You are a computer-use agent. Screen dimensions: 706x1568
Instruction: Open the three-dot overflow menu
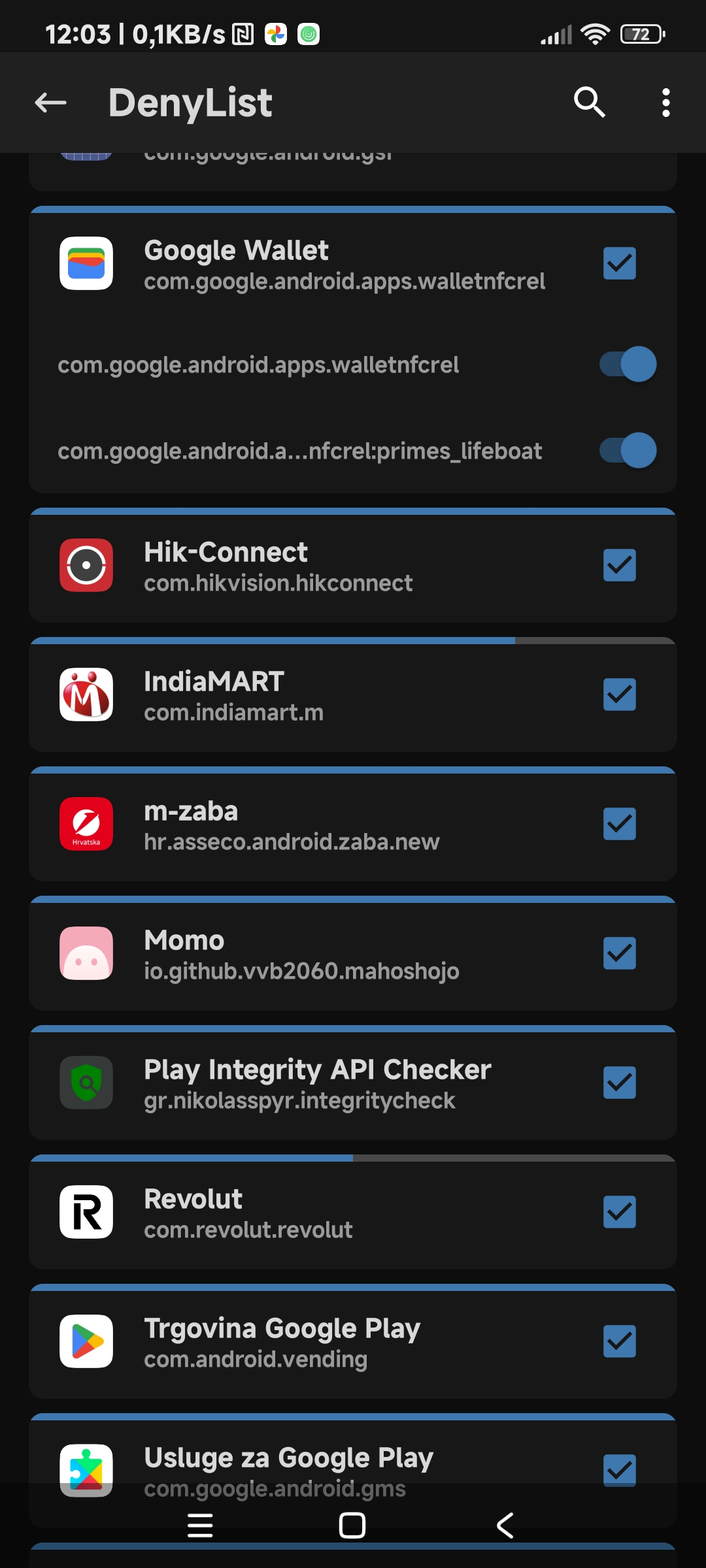pos(665,103)
